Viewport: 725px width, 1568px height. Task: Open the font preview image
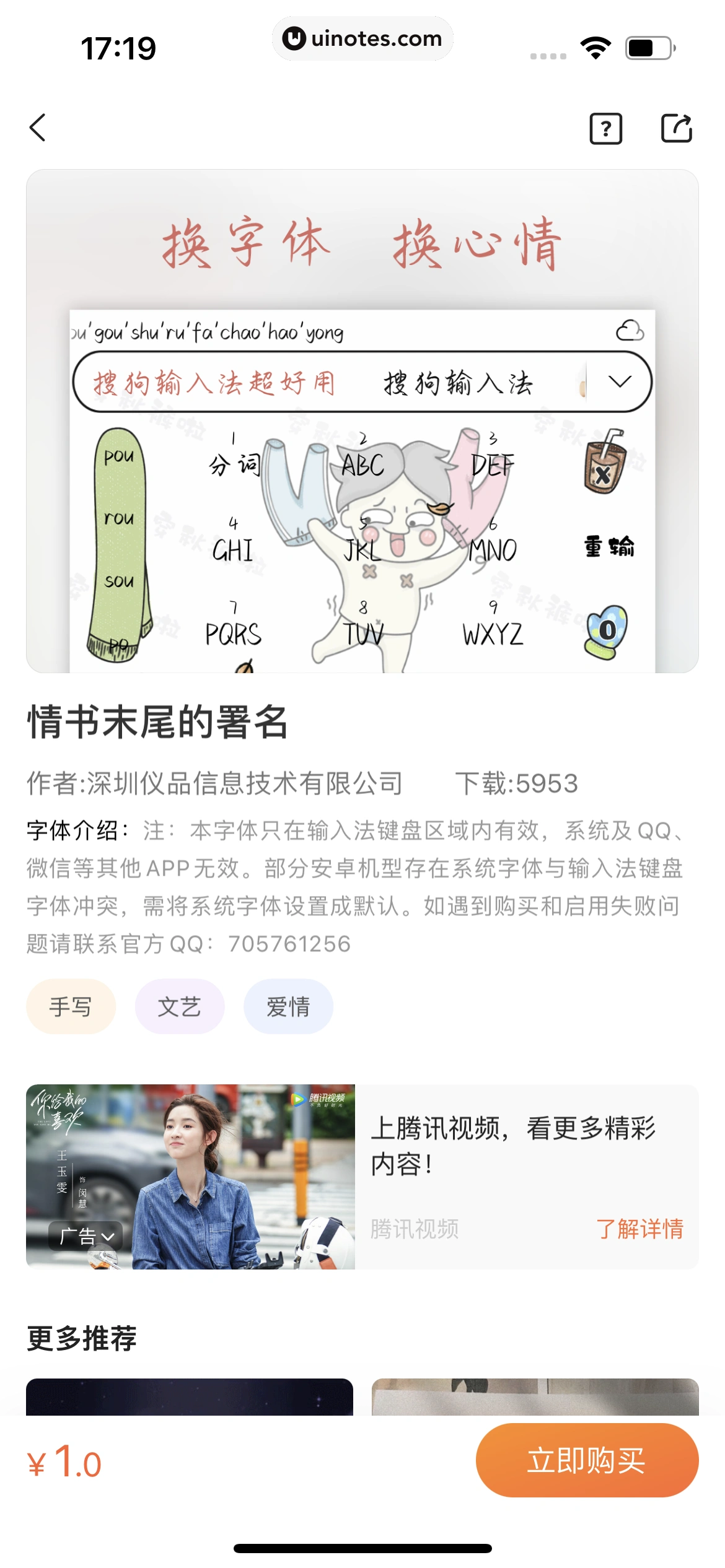[x=362, y=421]
